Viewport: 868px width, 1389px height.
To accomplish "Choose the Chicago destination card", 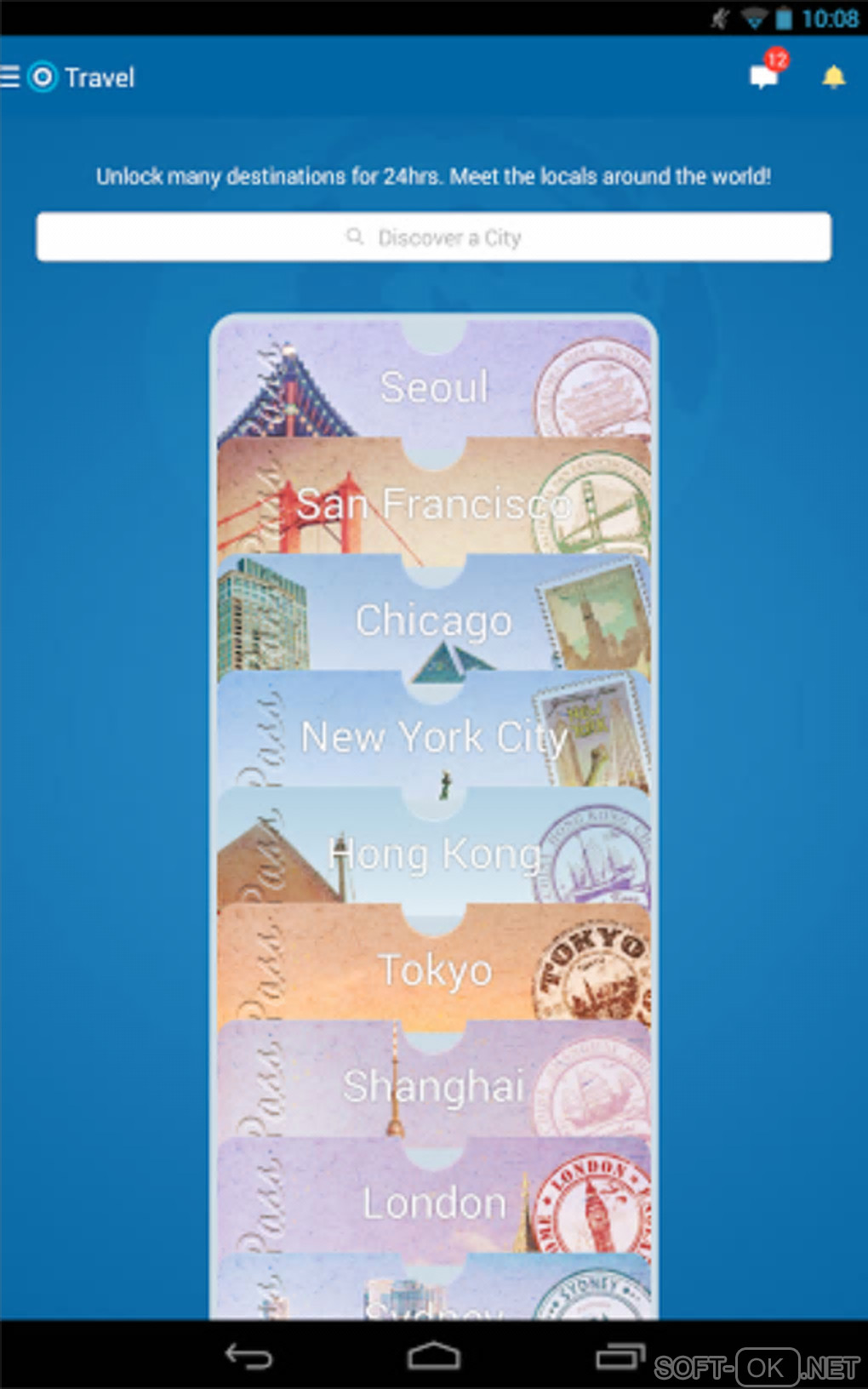I will pyautogui.click(x=433, y=621).
